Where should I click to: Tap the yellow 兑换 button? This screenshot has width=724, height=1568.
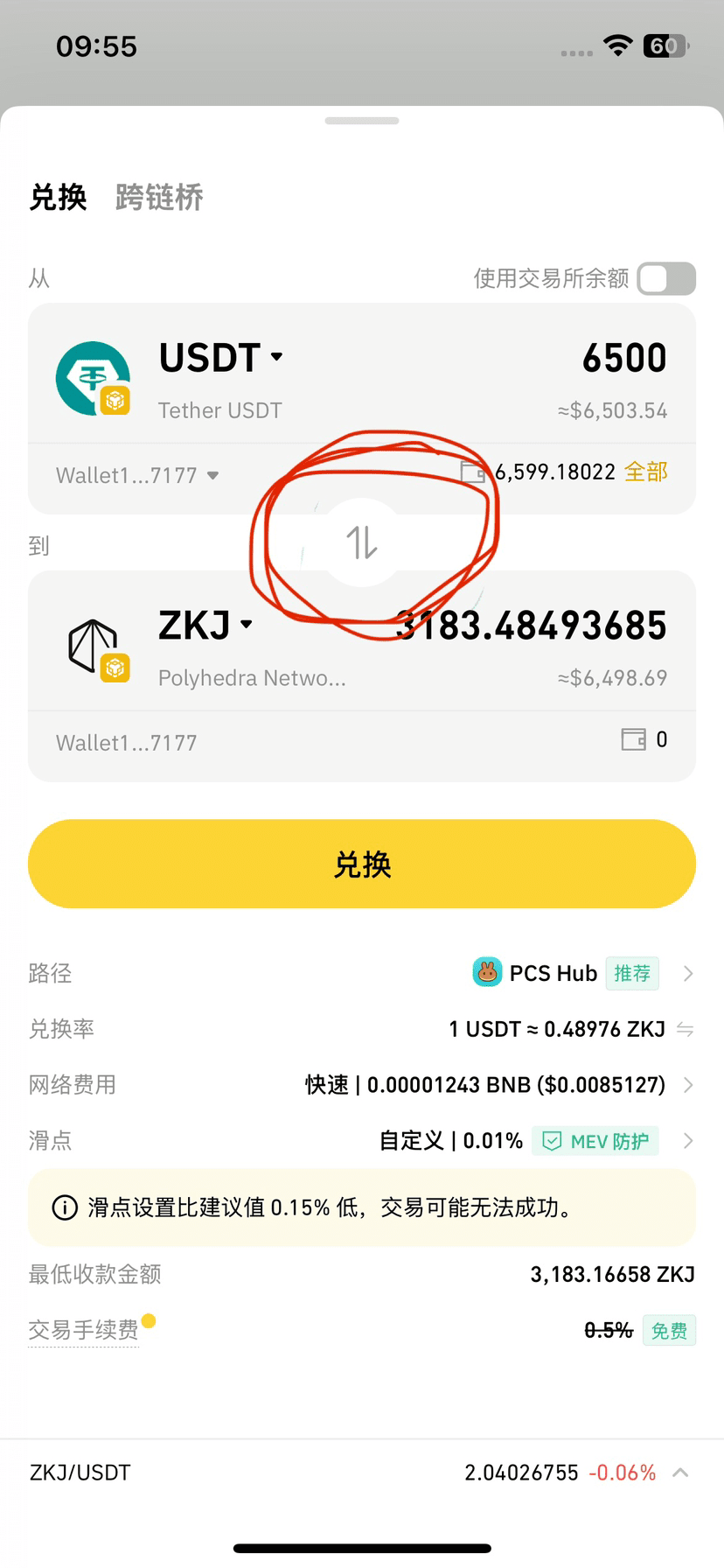(362, 864)
